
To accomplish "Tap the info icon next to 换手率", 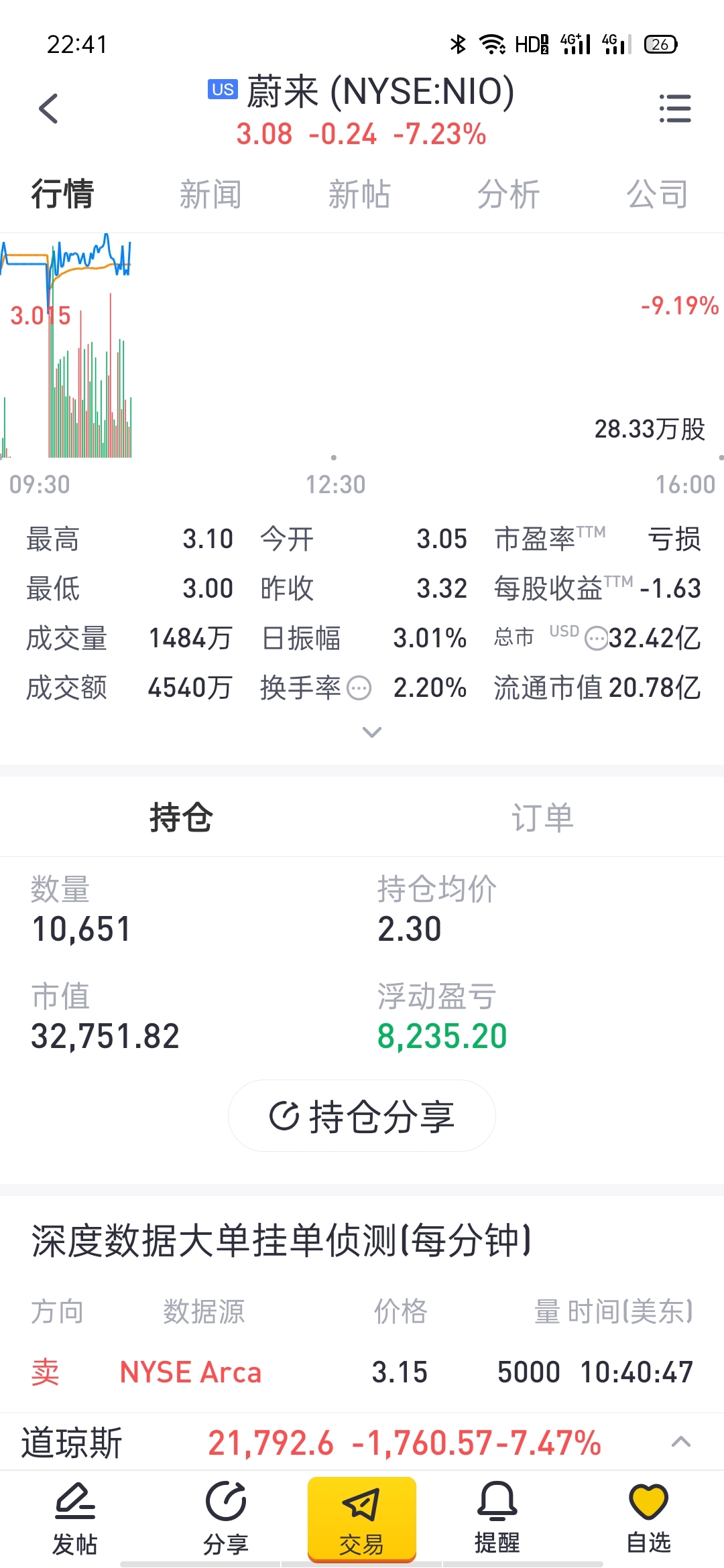I will 359,688.
